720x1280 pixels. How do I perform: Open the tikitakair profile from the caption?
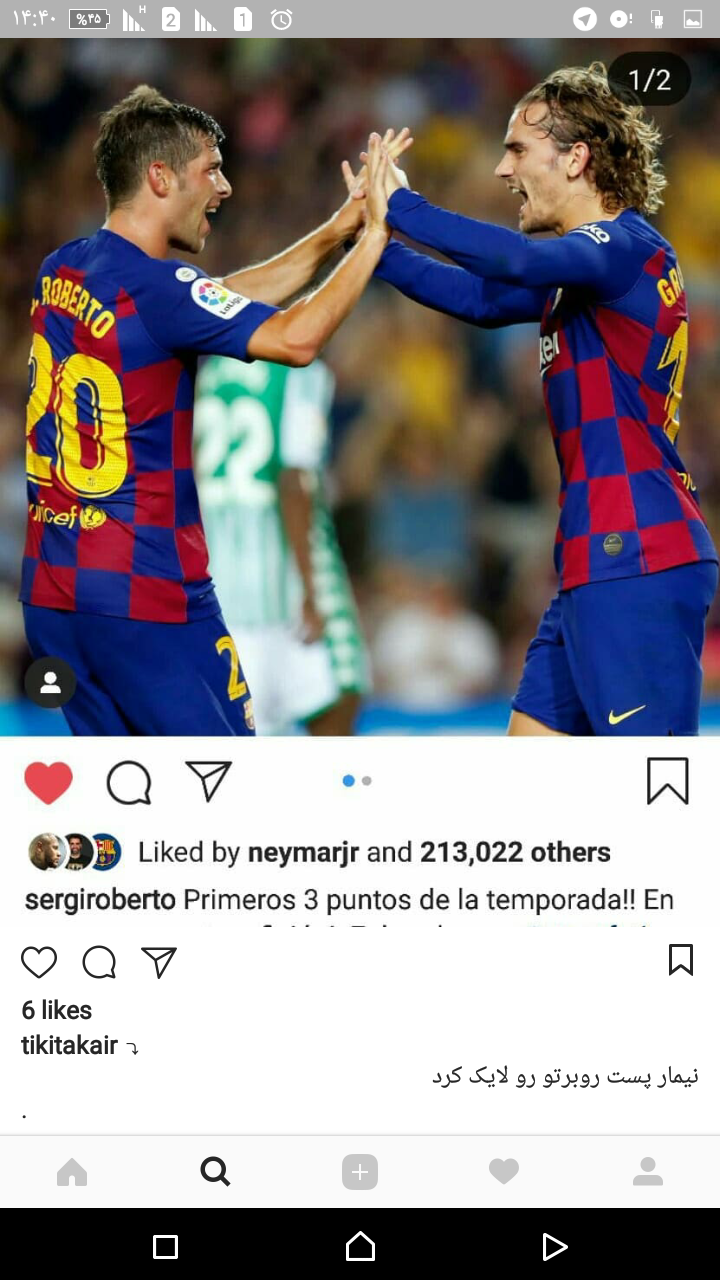pos(70,1046)
